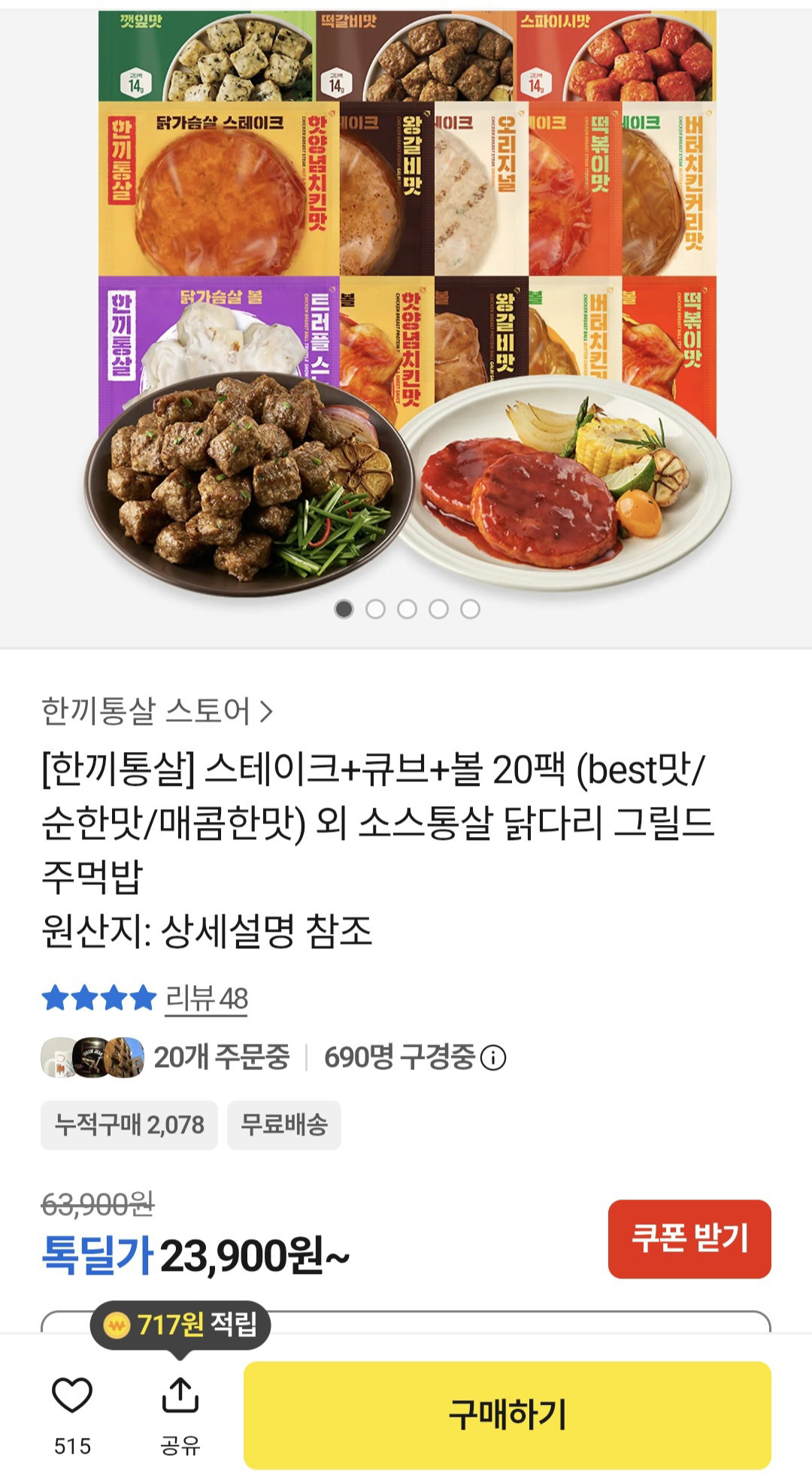Image resolution: width=812 pixels, height=1474 pixels.
Task: Like this product with the heart icon
Action: tap(72, 1395)
